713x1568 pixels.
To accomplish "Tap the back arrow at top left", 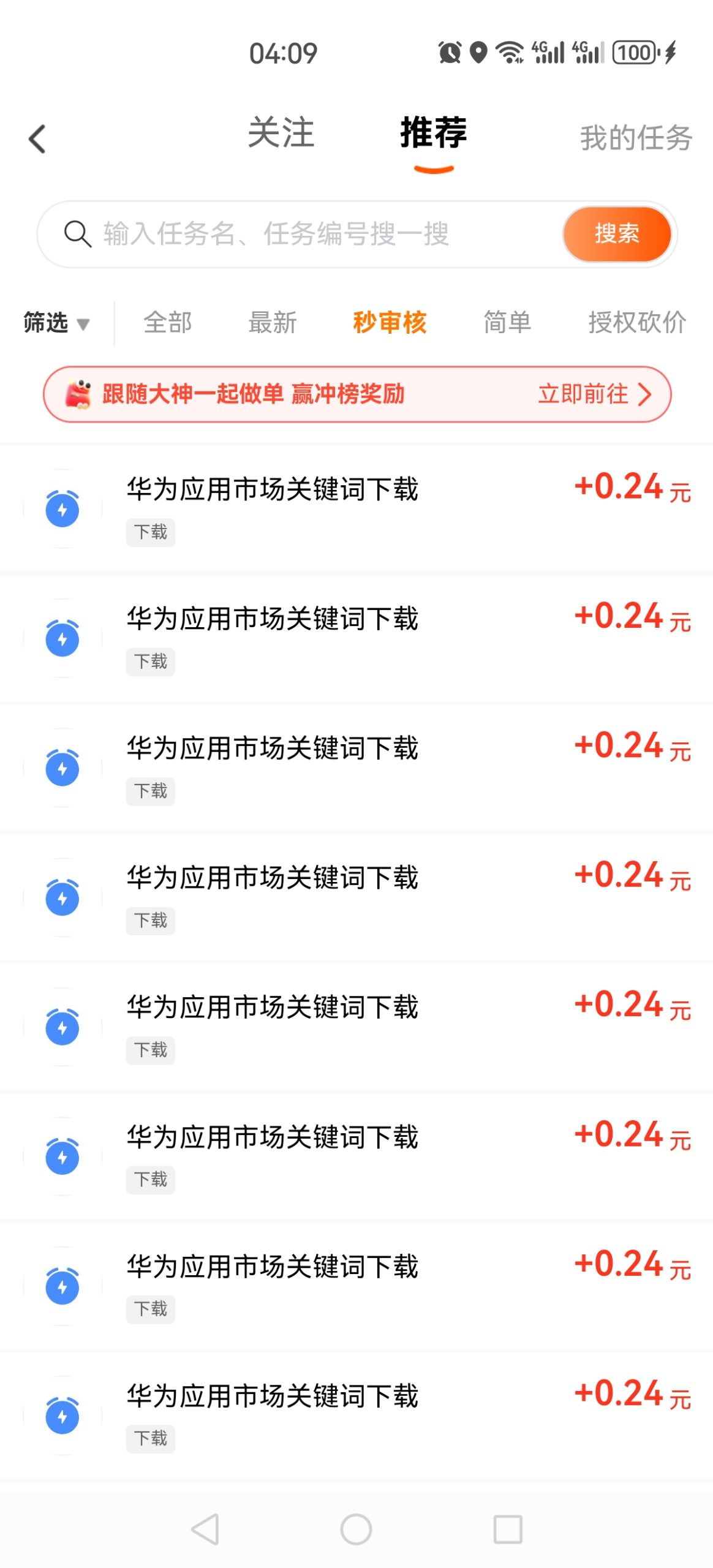I will (x=37, y=138).
